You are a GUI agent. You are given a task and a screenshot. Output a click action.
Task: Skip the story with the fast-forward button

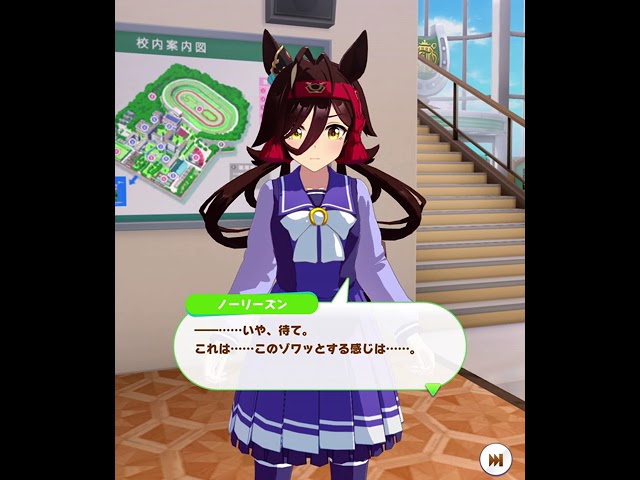[x=494, y=459]
